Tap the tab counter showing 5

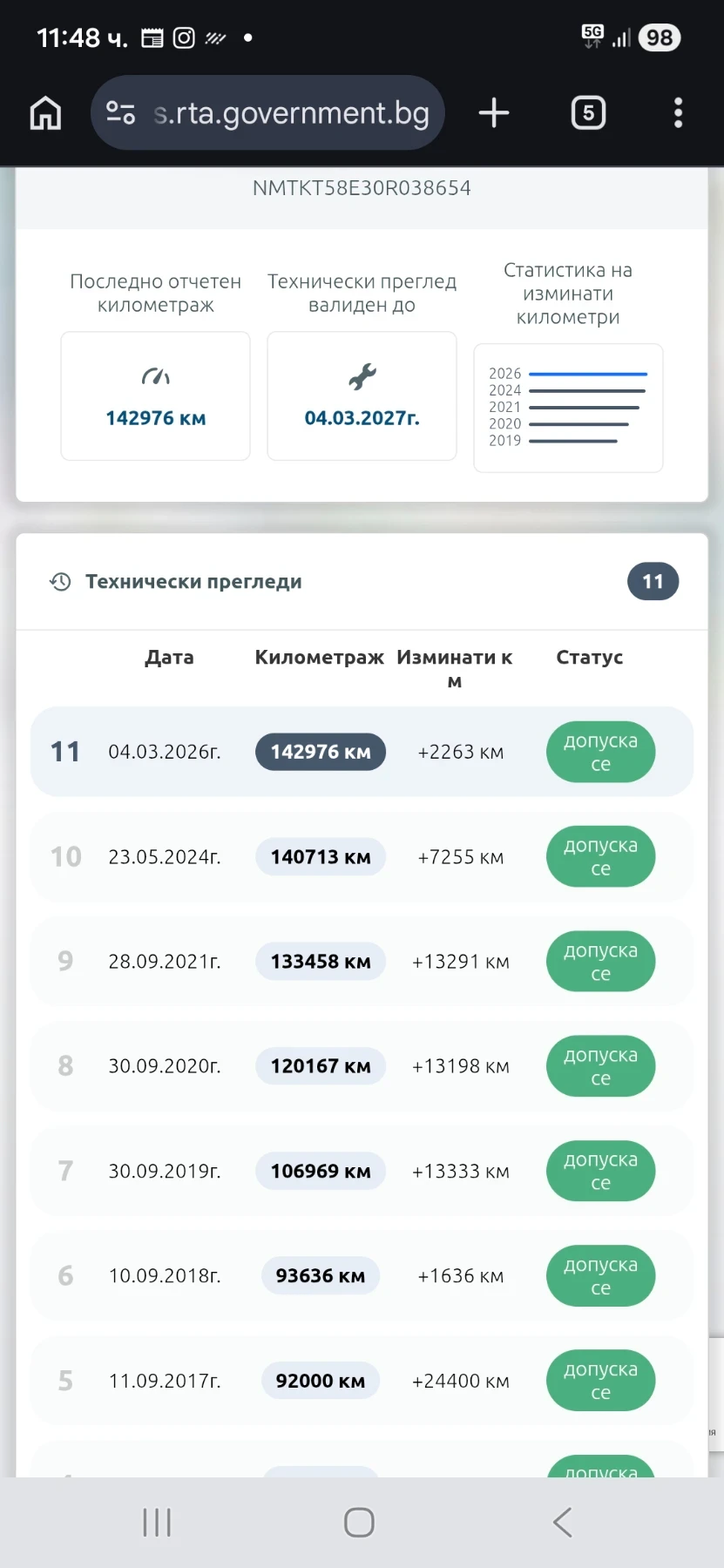pos(588,112)
